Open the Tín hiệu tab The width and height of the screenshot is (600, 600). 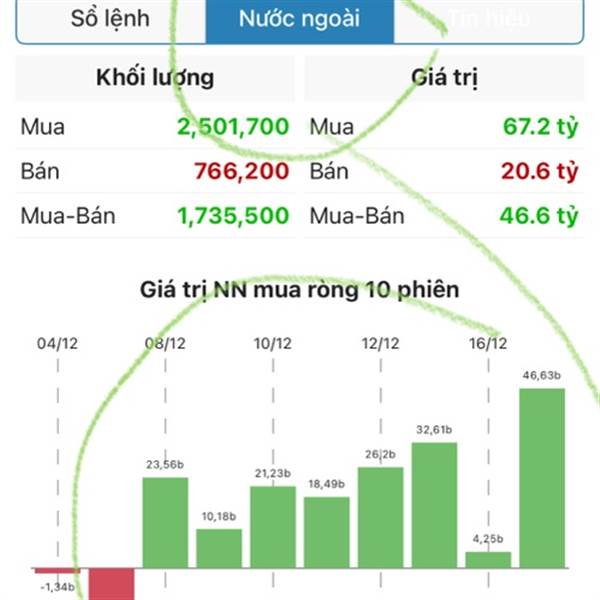(487, 19)
